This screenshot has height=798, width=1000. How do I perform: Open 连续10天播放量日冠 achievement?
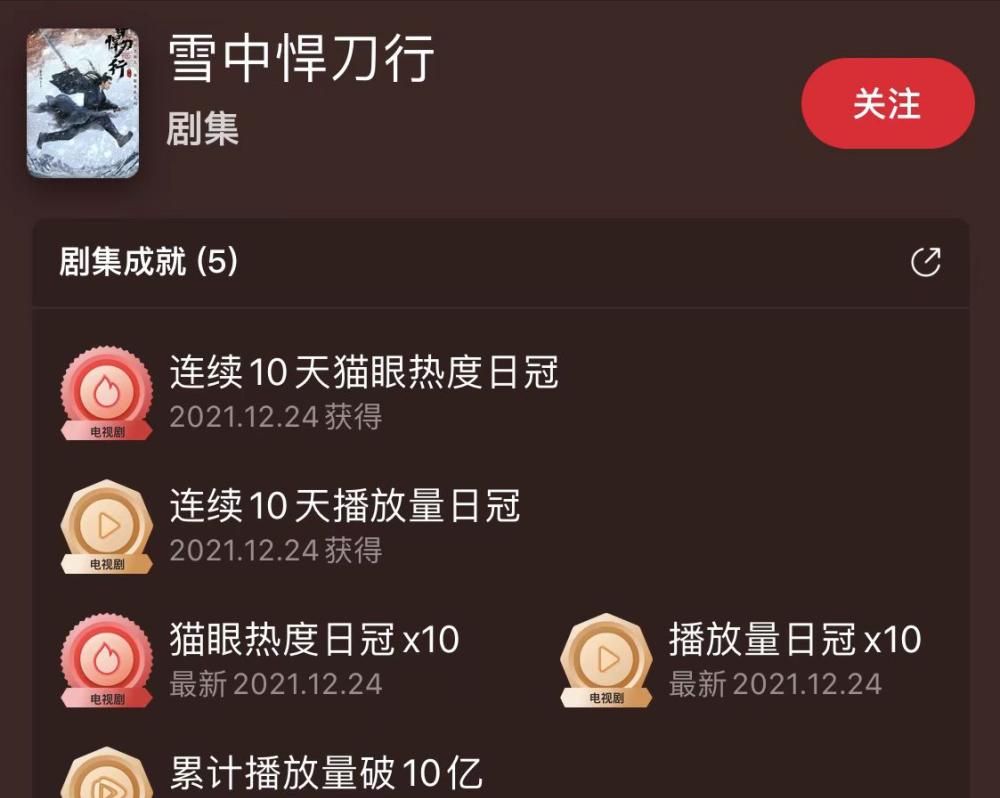(x=345, y=525)
